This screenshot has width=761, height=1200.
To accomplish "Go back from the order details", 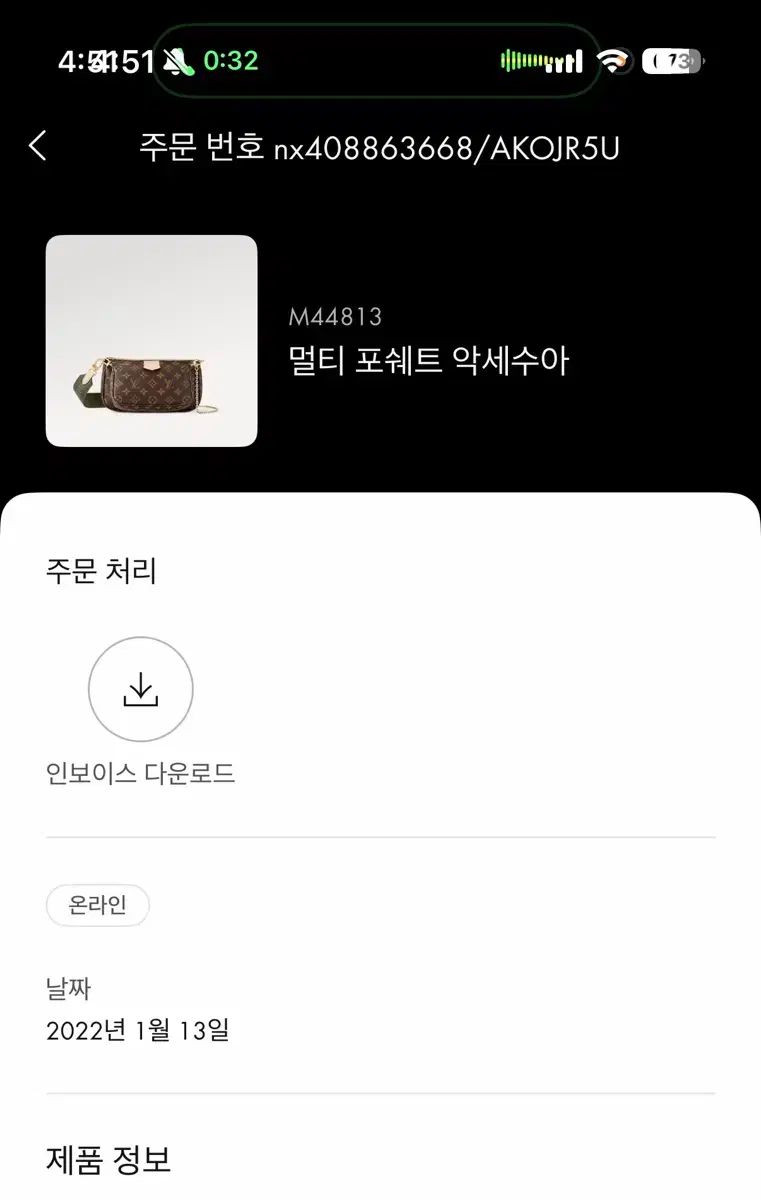I will 38,147.
